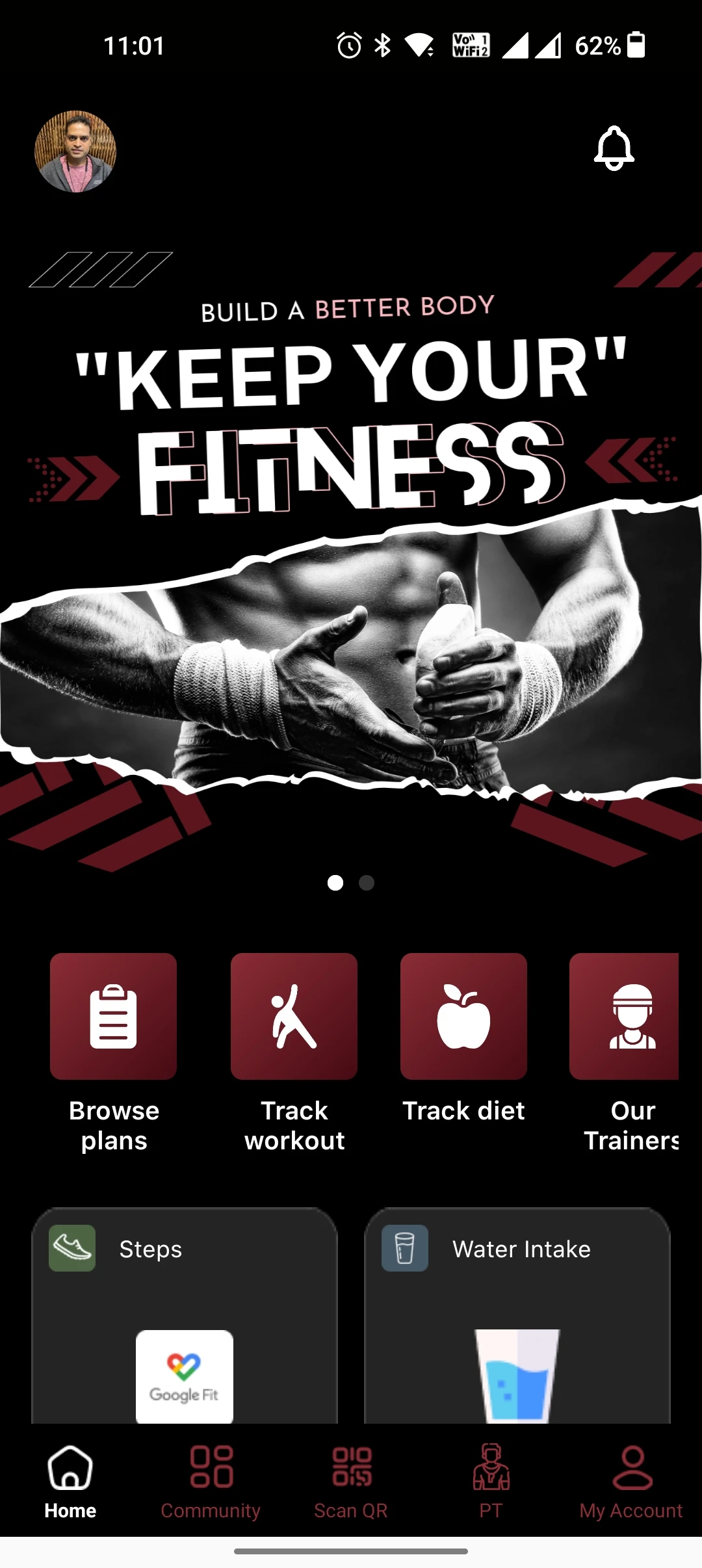Image resolution: width=702 pixels, height=1568 pixels.
Task: Open the profile picture avatar
Action: (x=75, y=151)
